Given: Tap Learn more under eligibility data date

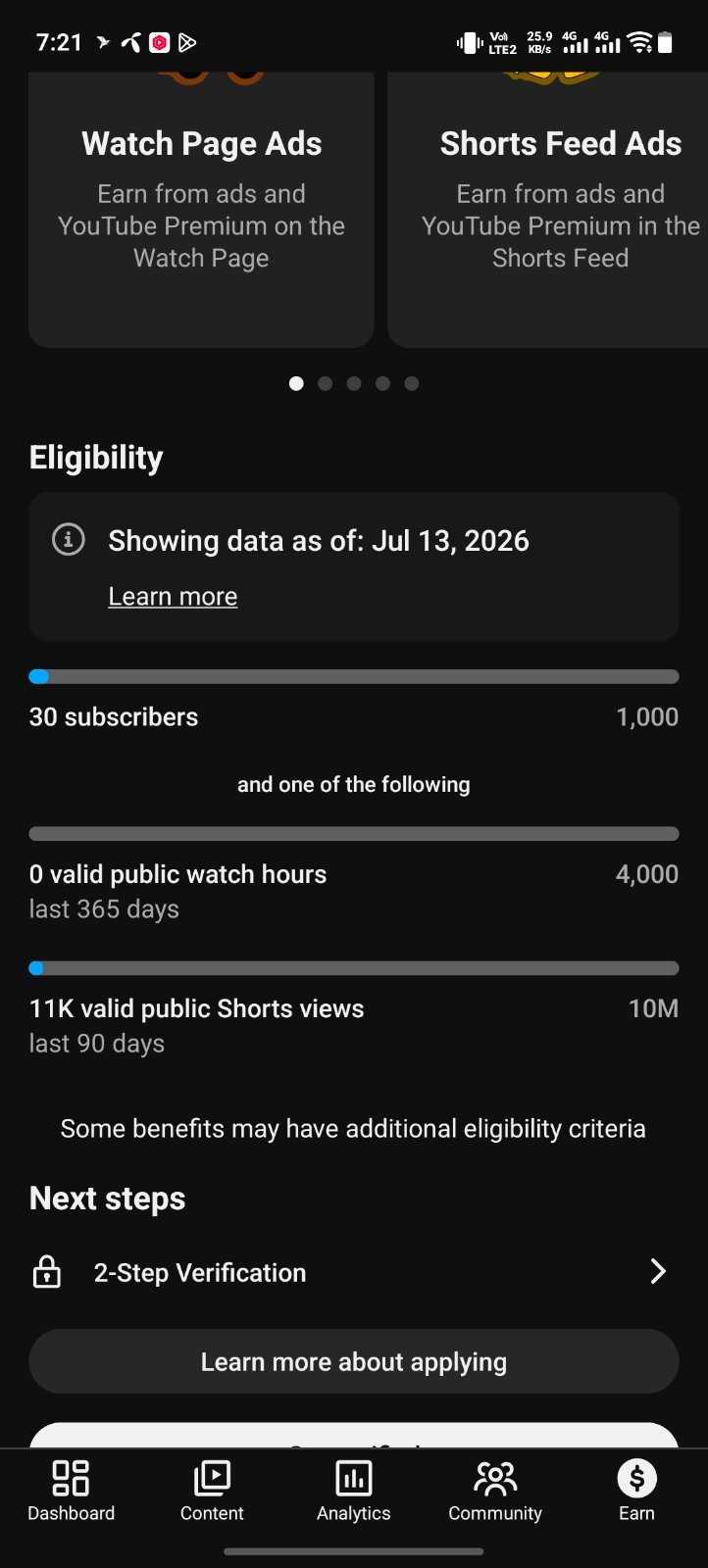Looking at the screenshot, I should point(173,596).
